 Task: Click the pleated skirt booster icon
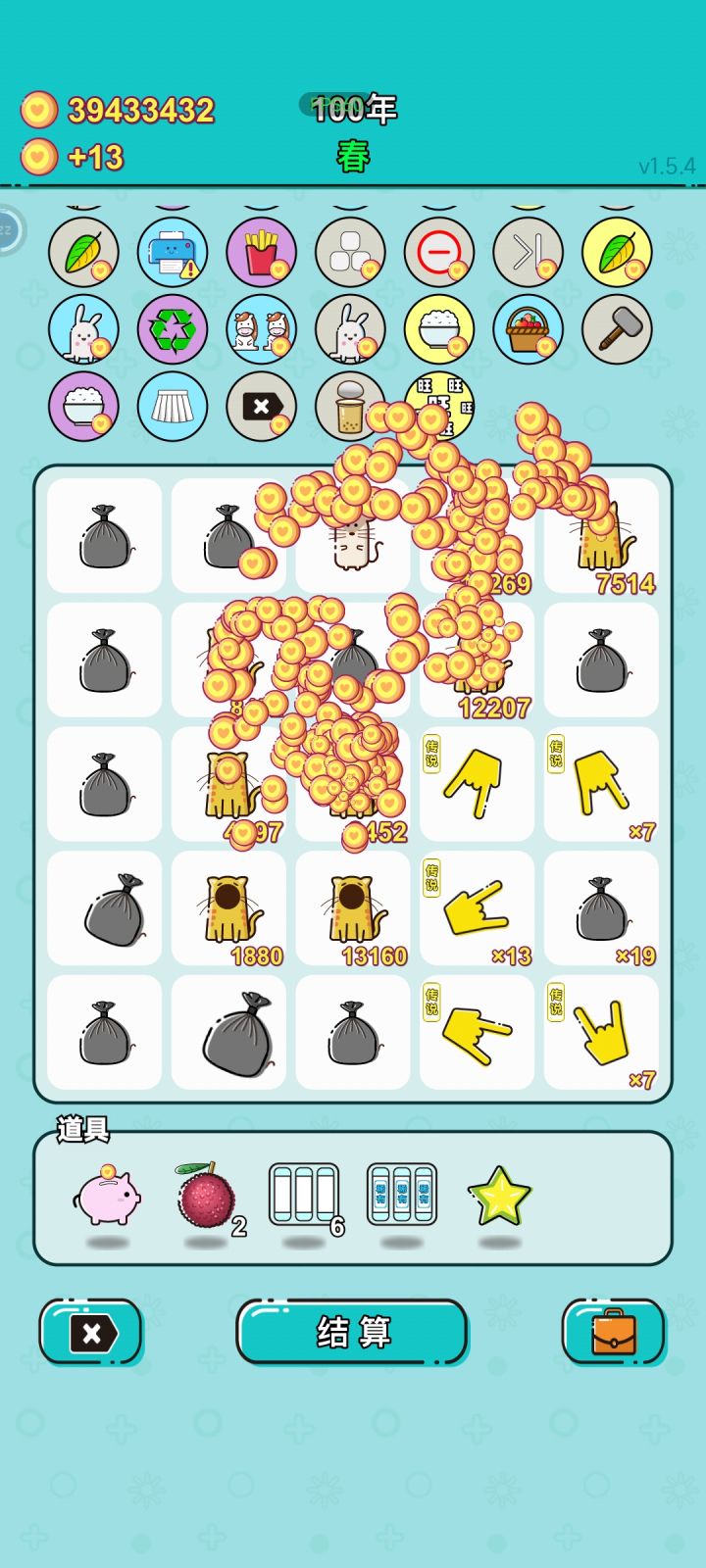[x=173, y=407]
